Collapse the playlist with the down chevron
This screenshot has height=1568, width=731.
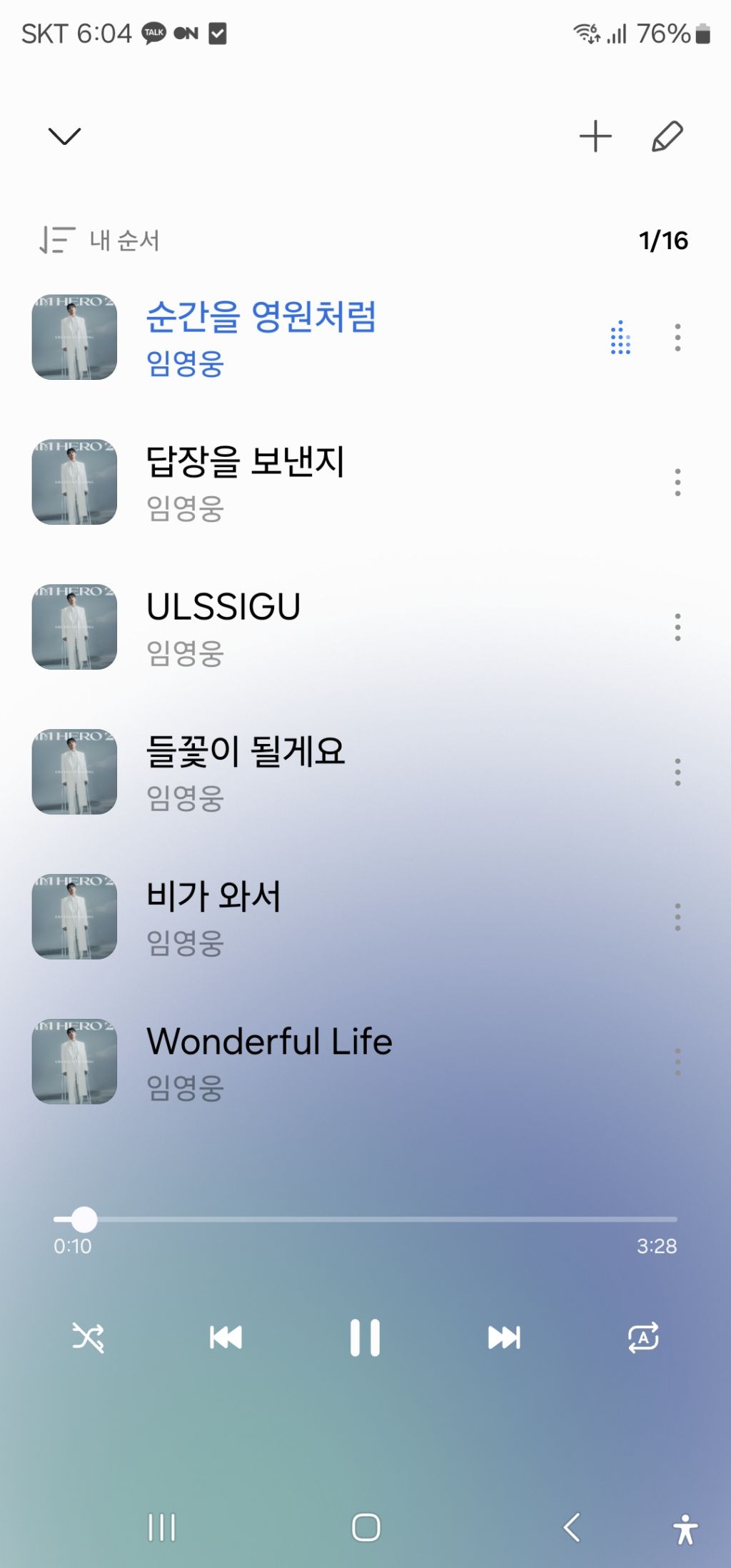point(64,136)
